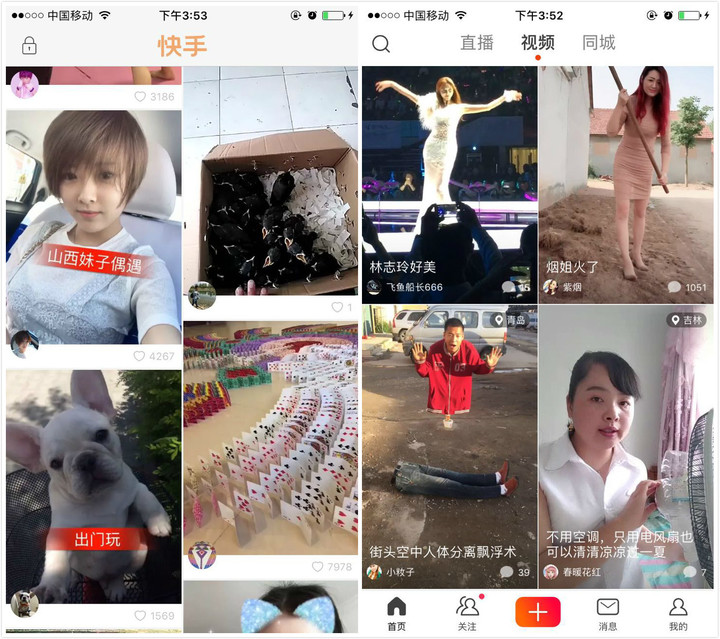Tap the red plus create button
This screenshot has width=720, height=639.
pyautogui.click(x=538, y=611)
